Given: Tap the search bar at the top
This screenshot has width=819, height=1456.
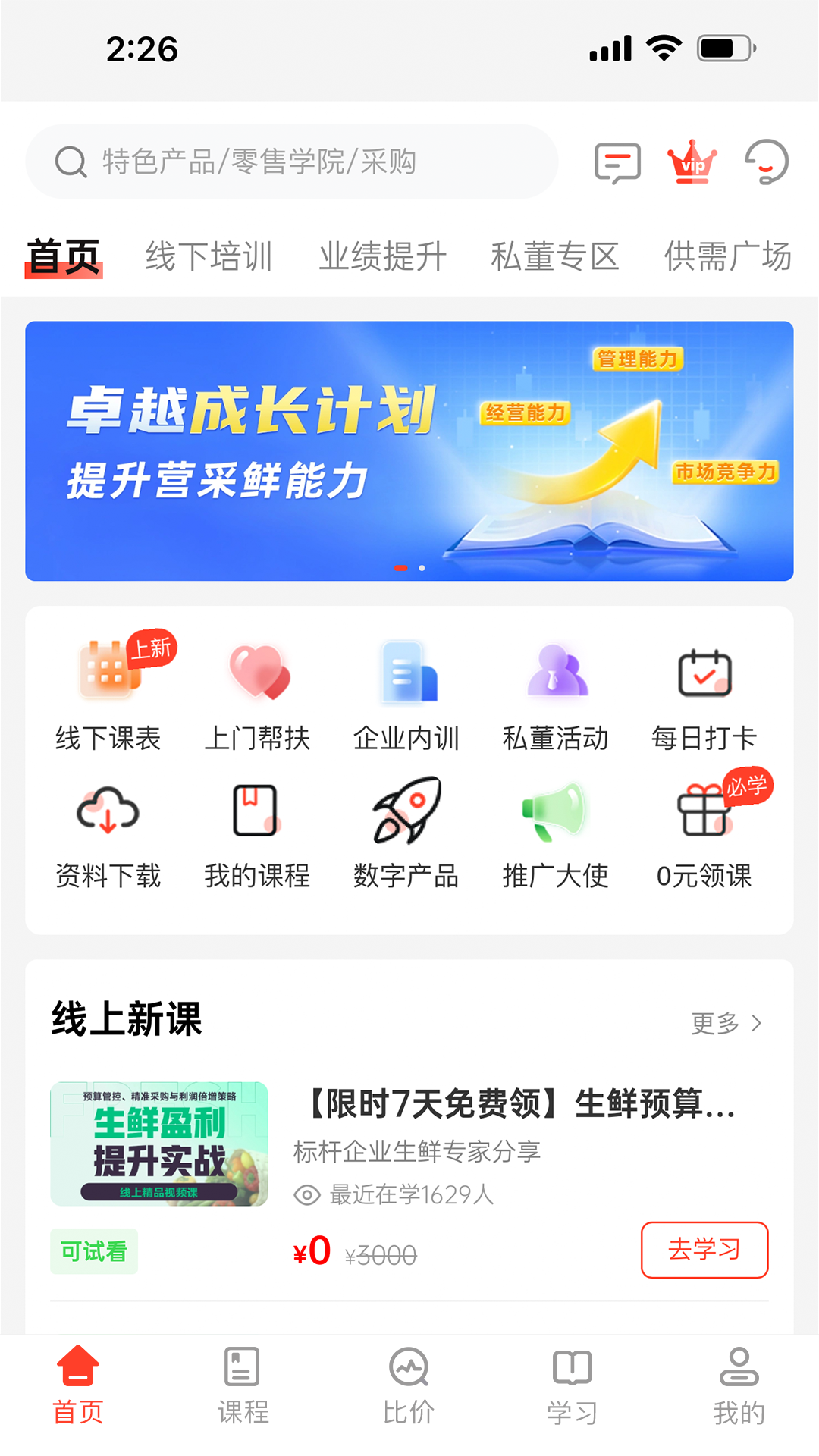Looking at the screenshot, I should tap(292, 161).
